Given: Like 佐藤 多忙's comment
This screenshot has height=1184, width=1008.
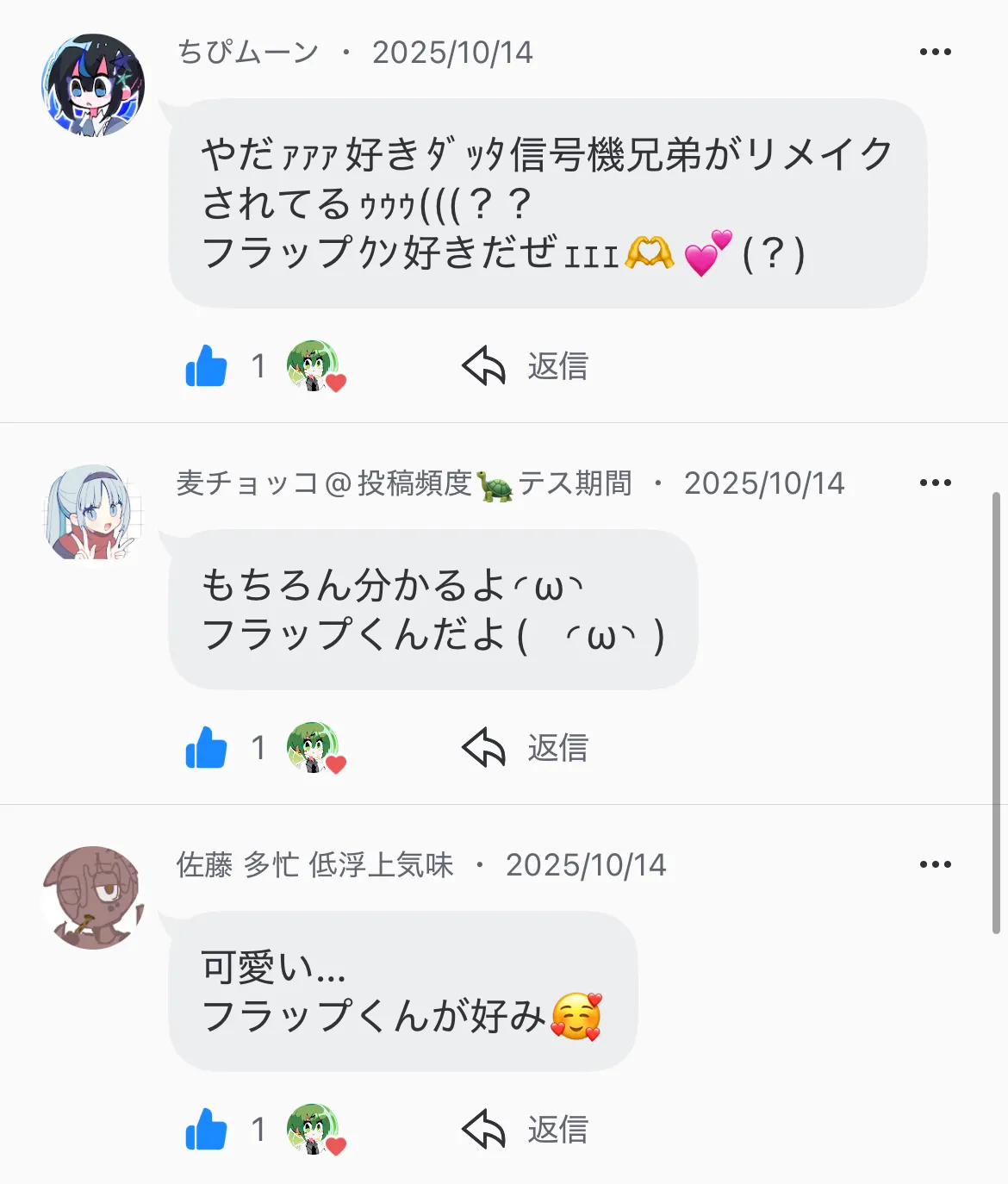Looking at the screenshot, I should pos(206,1130).
